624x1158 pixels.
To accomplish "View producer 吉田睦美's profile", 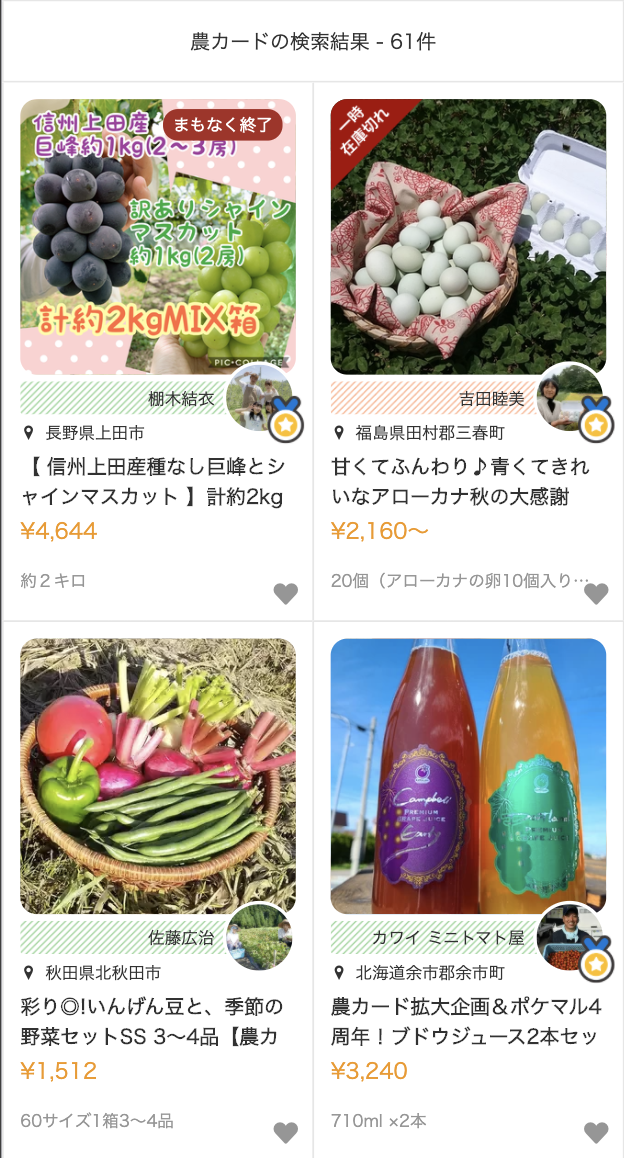I will click(570, 398).
